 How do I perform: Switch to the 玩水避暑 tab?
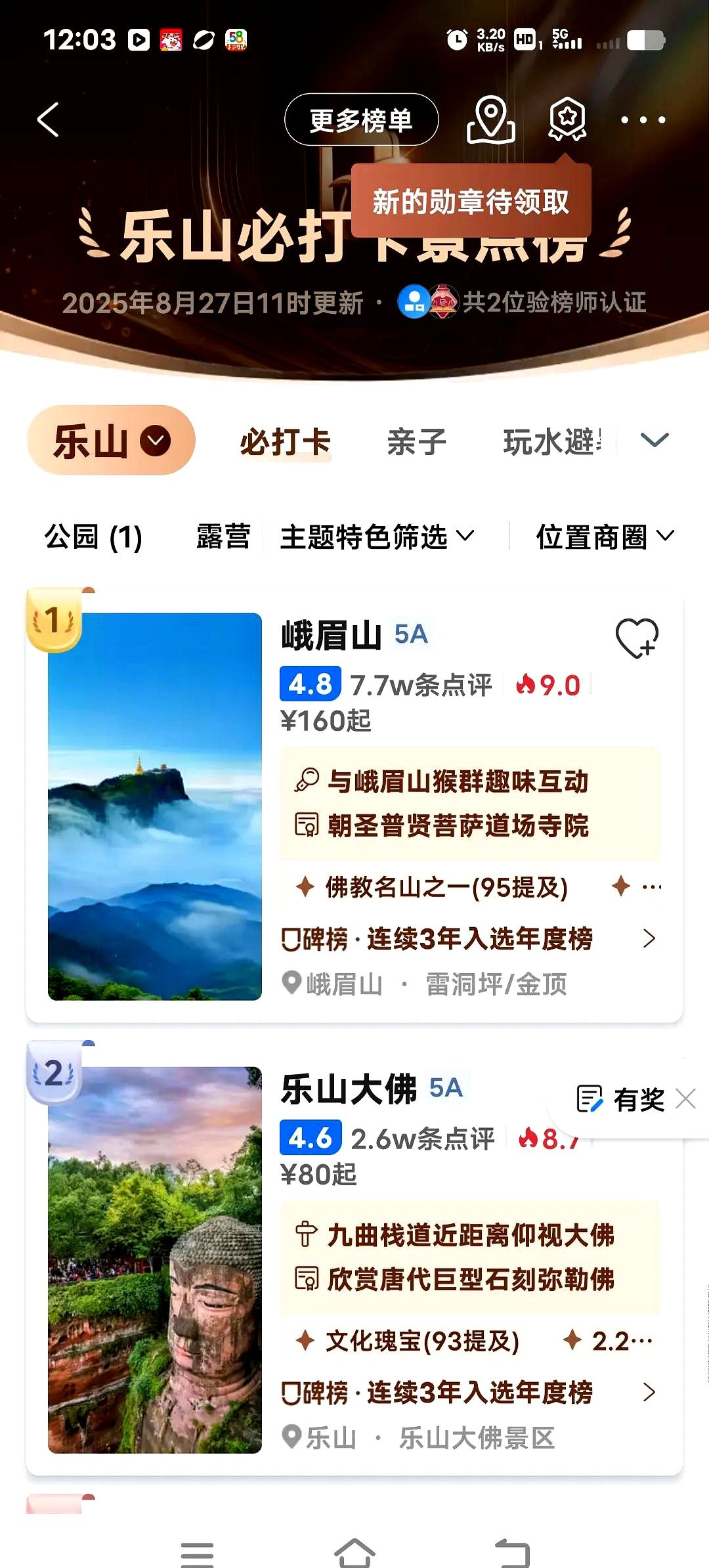pyautogui.click(x=551, y=441)
